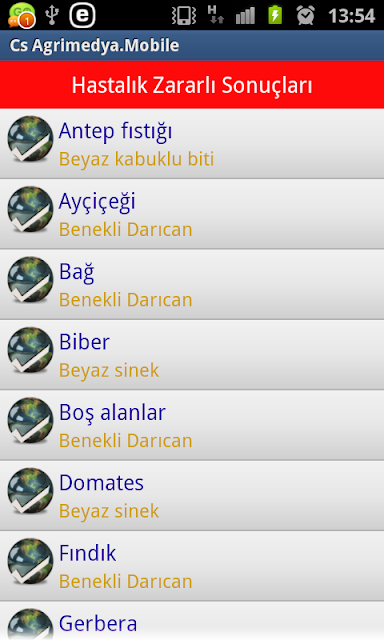Open the Bağ result

point(192,284)
